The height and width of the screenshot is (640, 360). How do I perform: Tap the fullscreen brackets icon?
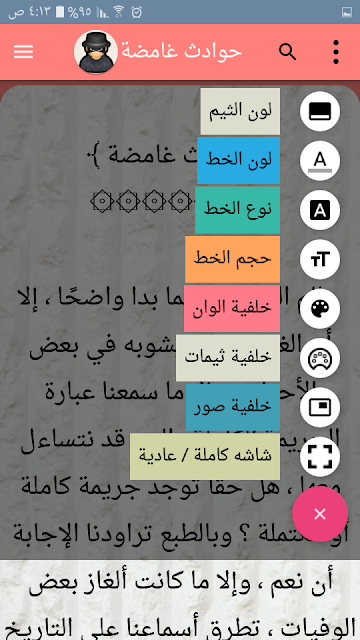(x=320, y=457)
